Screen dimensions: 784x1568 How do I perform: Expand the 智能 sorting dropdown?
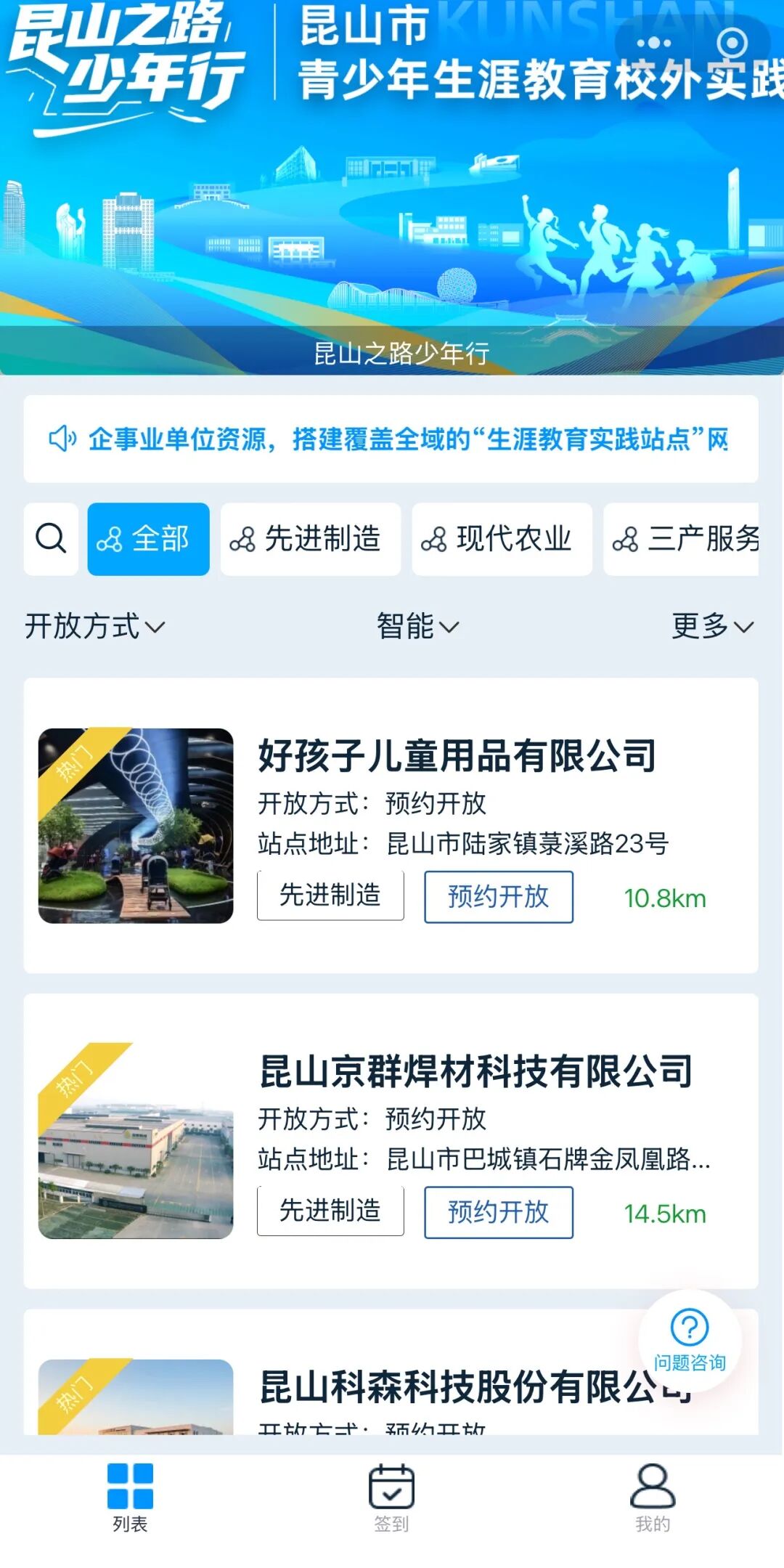pos(417,626)
